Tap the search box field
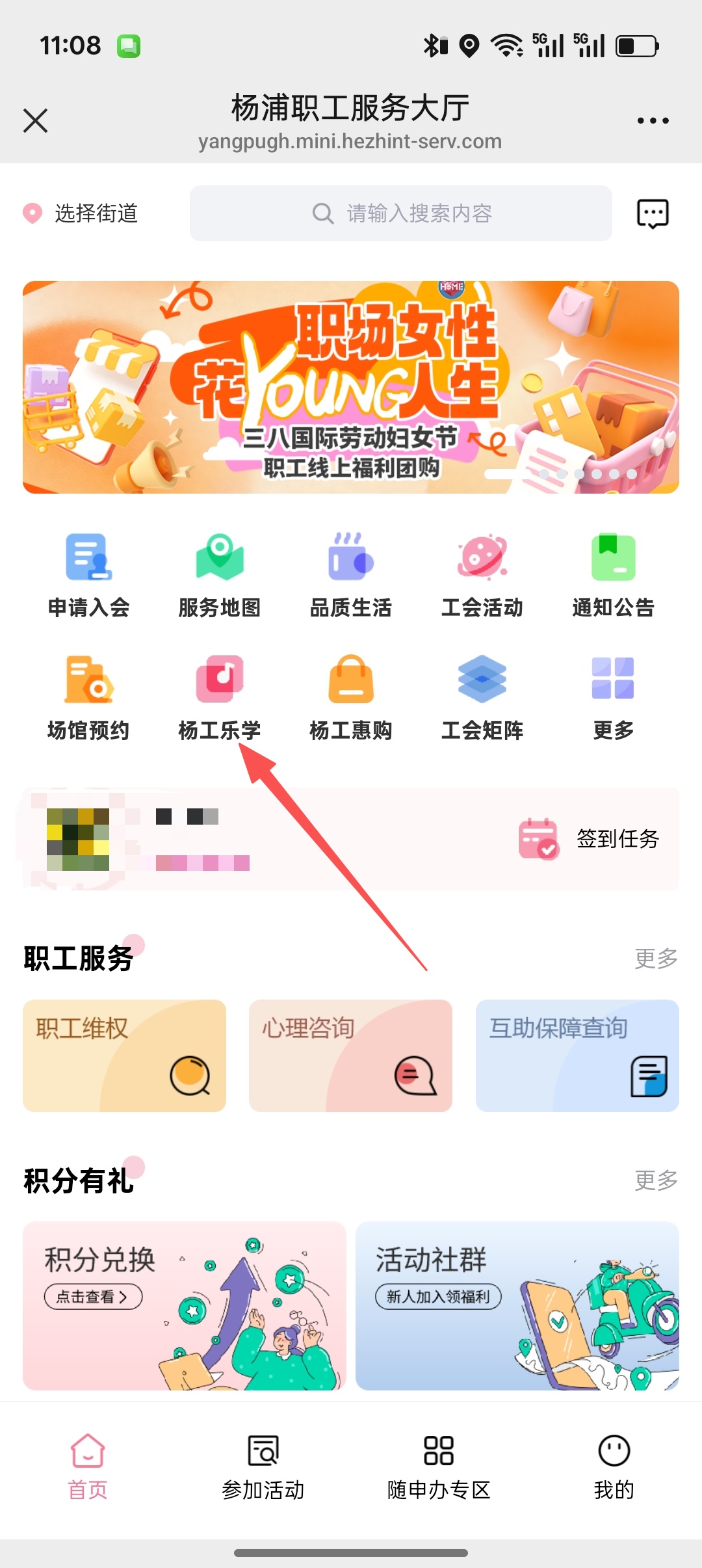Viewport: 702px width, 1568px height. tap(400, 213)
